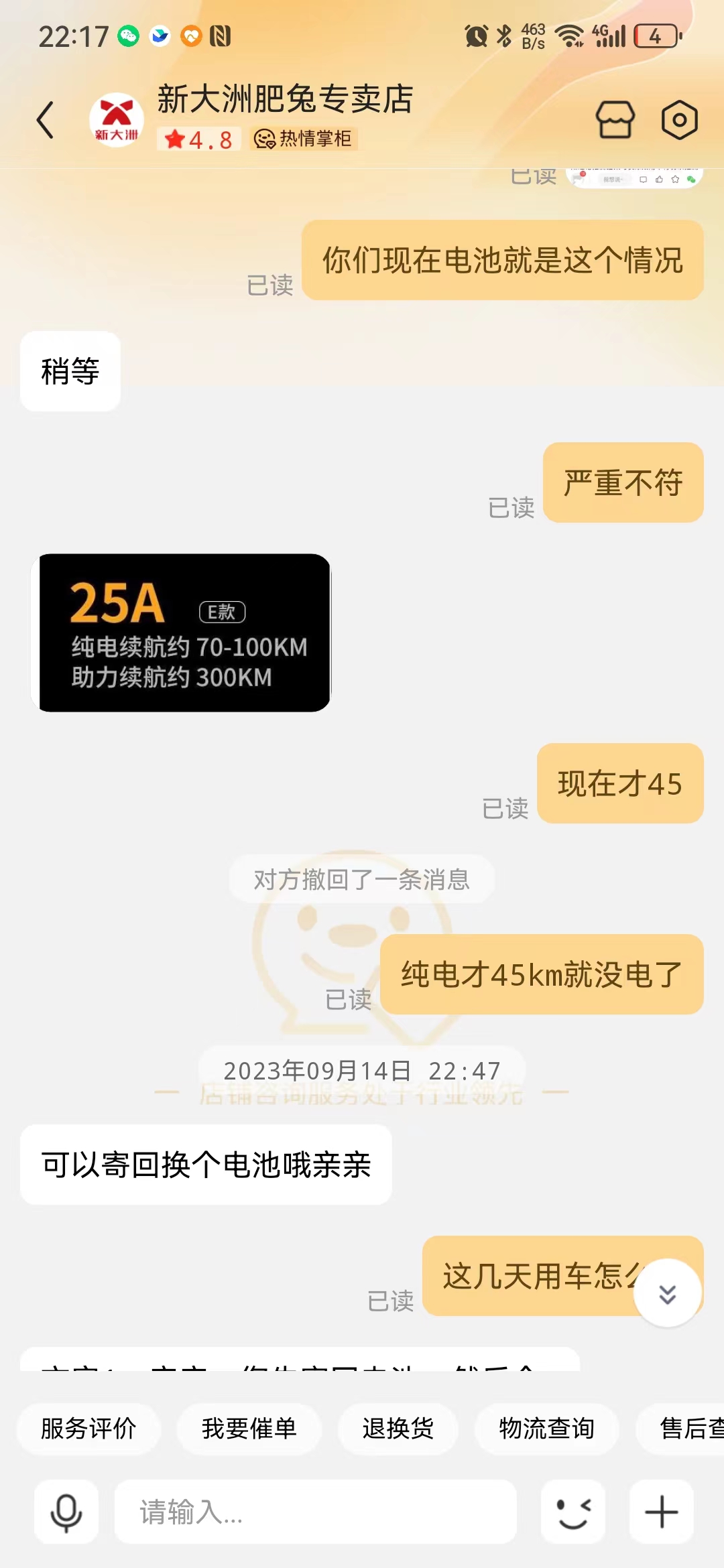Screen dimensions: 724x1568
Task: Open the screenshot thumbnail at top
Action: (x=634, y=178)
